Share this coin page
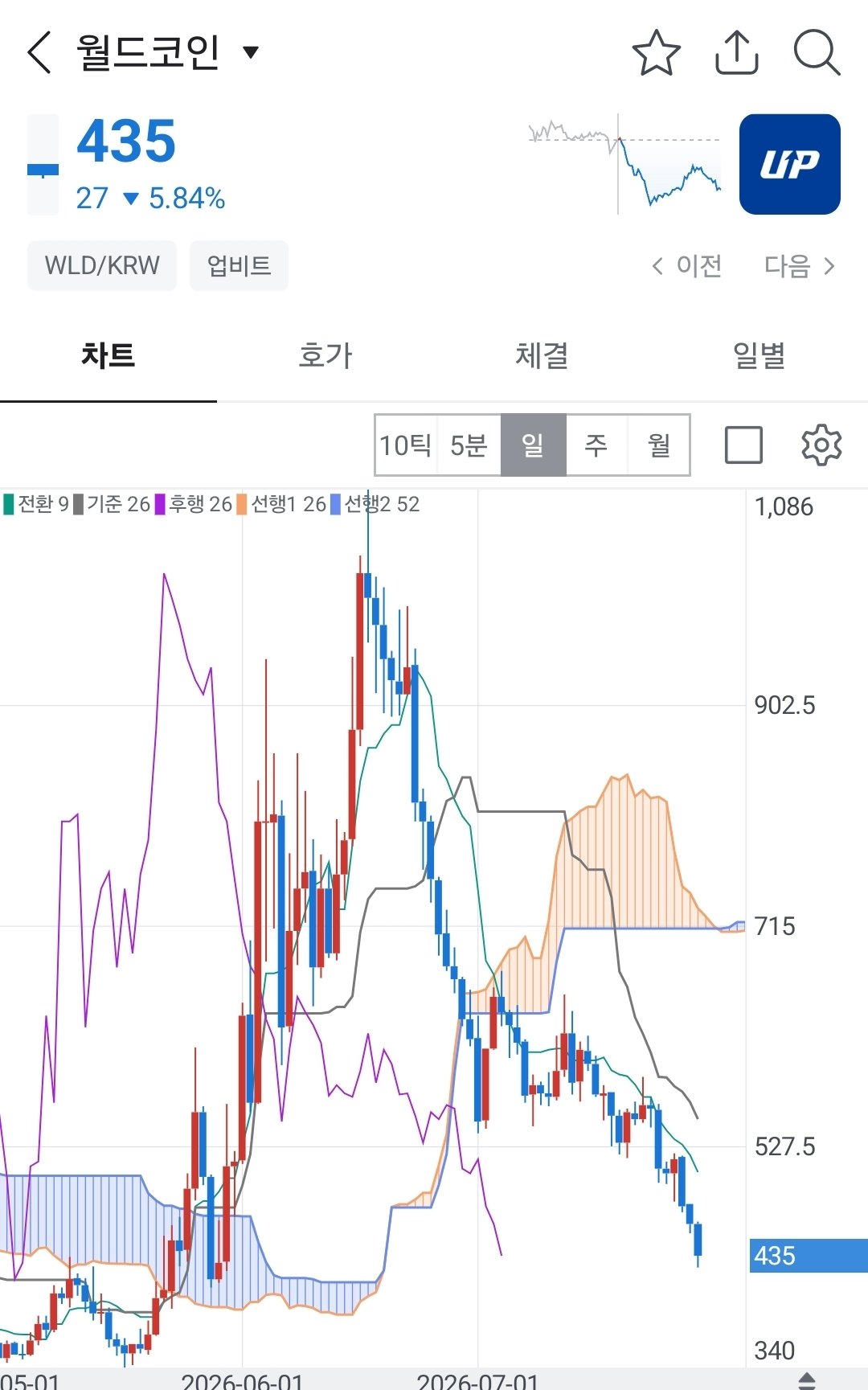This screenshot has width=868, height=1390. click(x=736, y=52)
